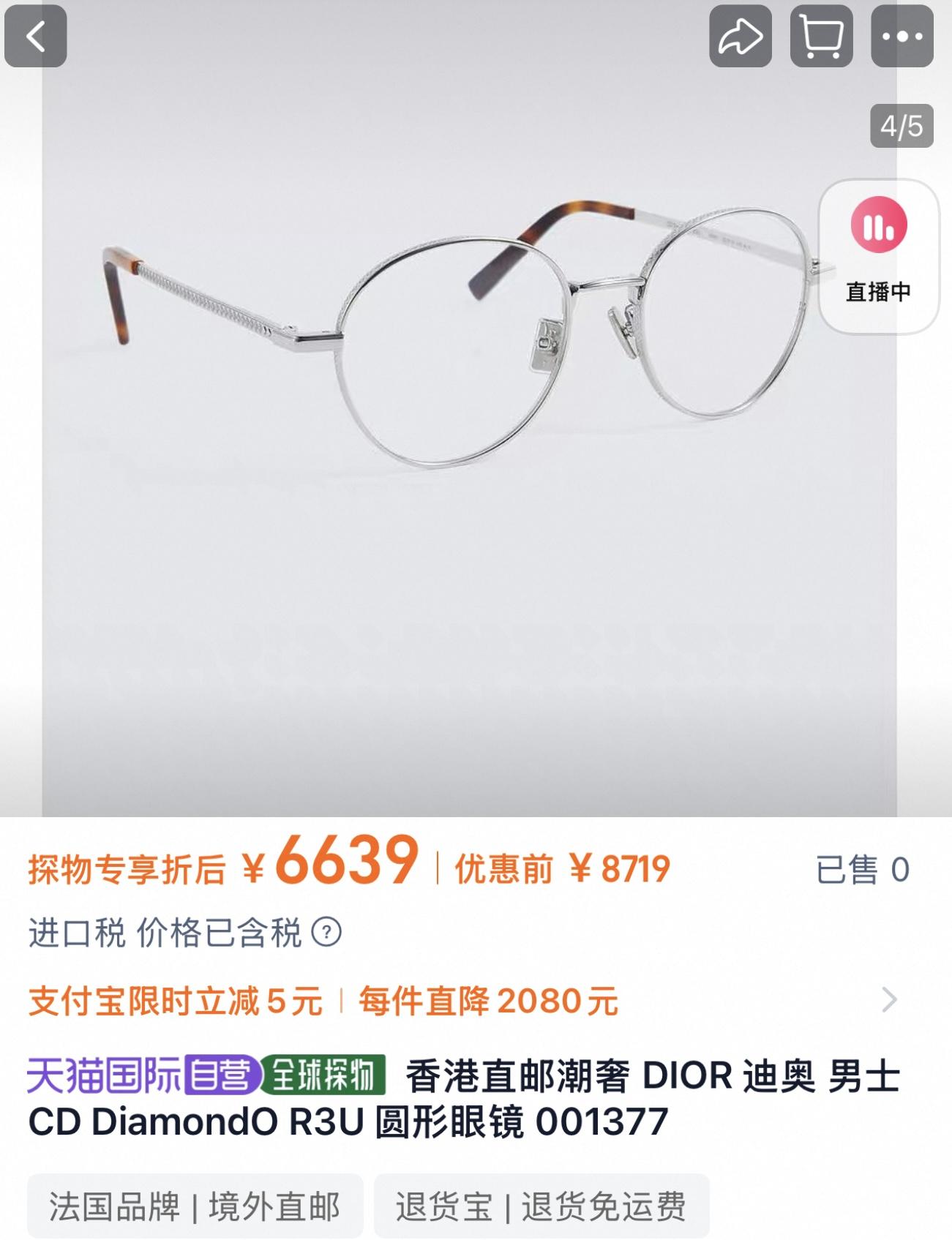Open the 法国品牌 | 境外直邮 tag
This screenshot has height=1240, width=952.
(x=195, y=1206)
